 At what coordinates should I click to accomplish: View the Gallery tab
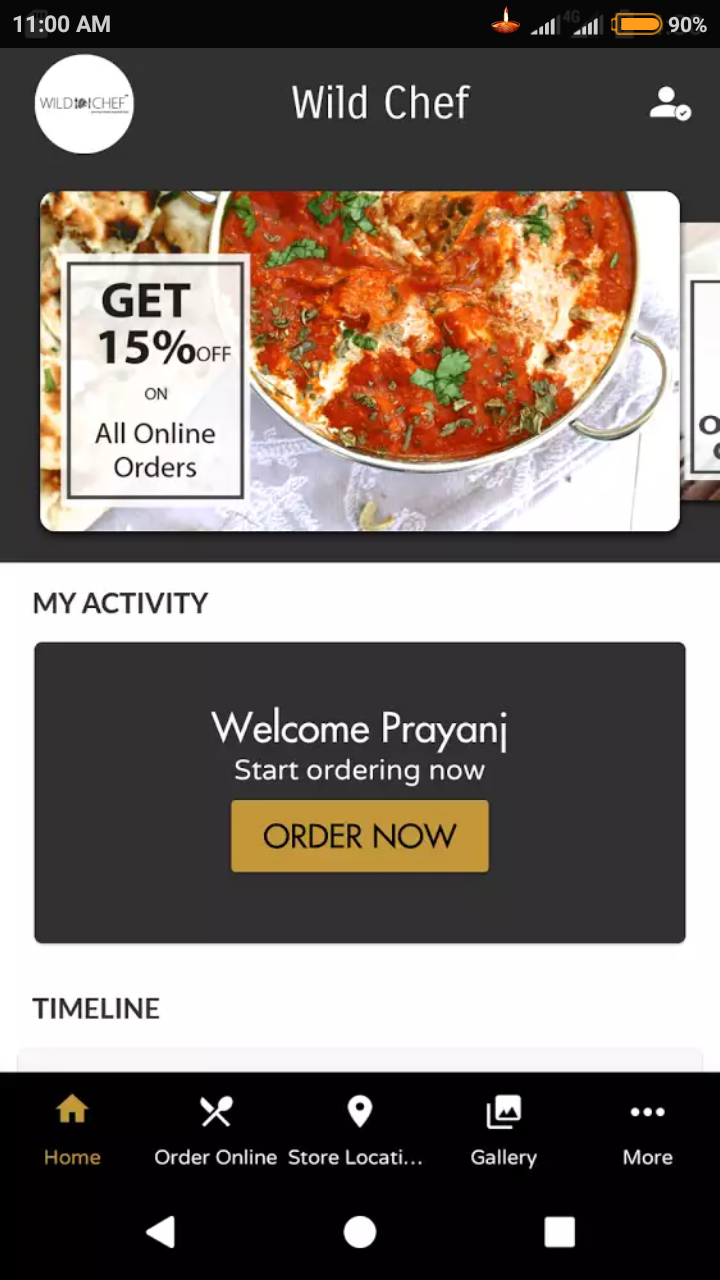(504, 1130)
